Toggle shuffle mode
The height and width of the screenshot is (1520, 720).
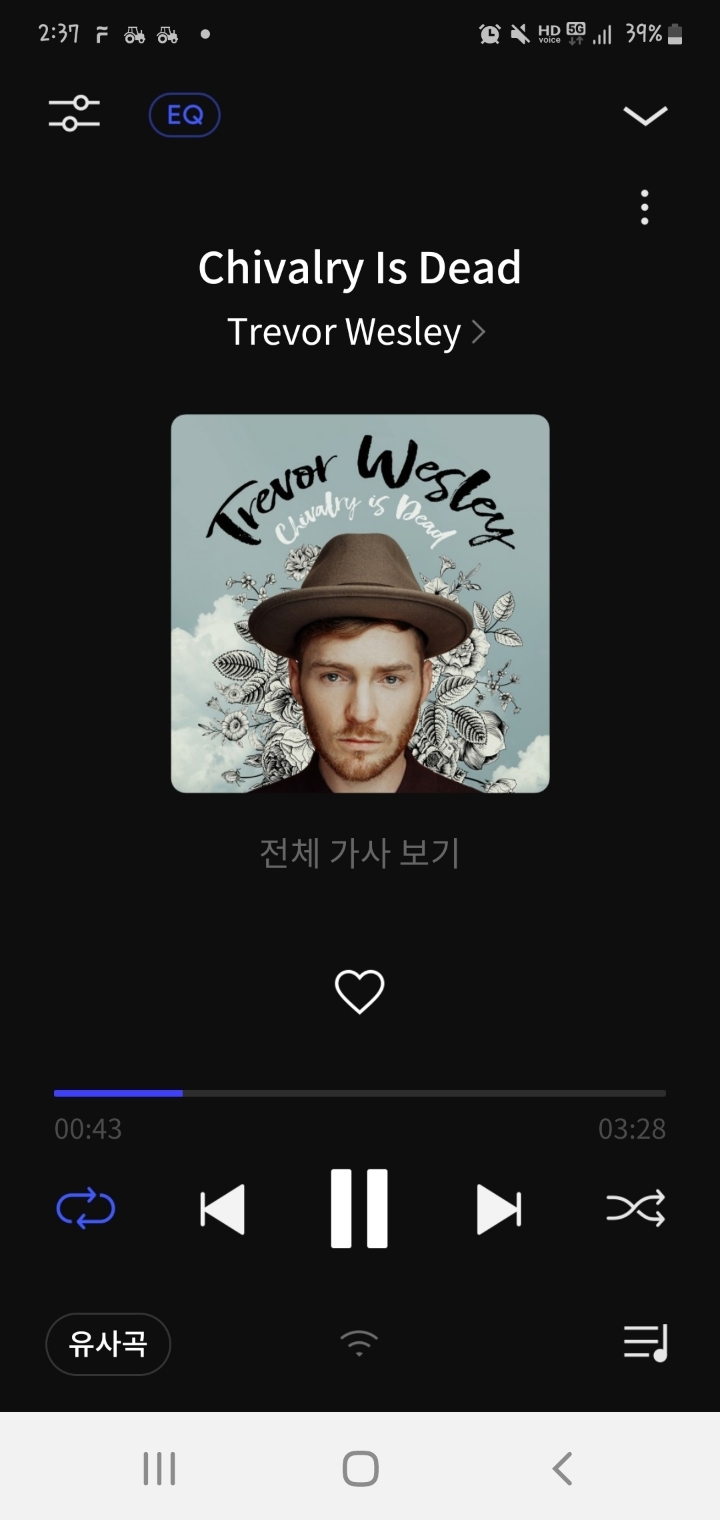[x=635, y=1209]
